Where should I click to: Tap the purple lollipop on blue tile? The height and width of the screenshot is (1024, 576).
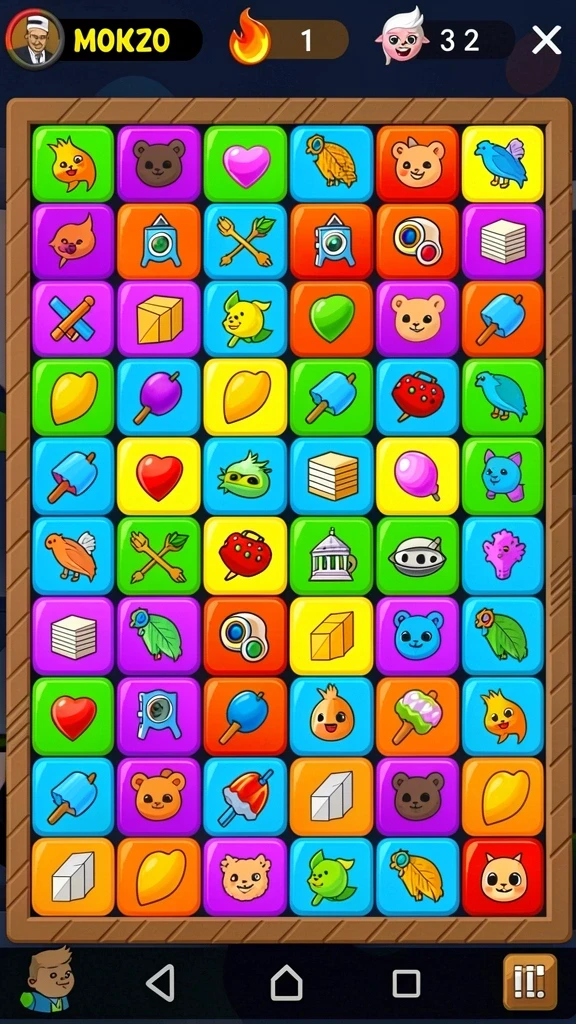159,397
